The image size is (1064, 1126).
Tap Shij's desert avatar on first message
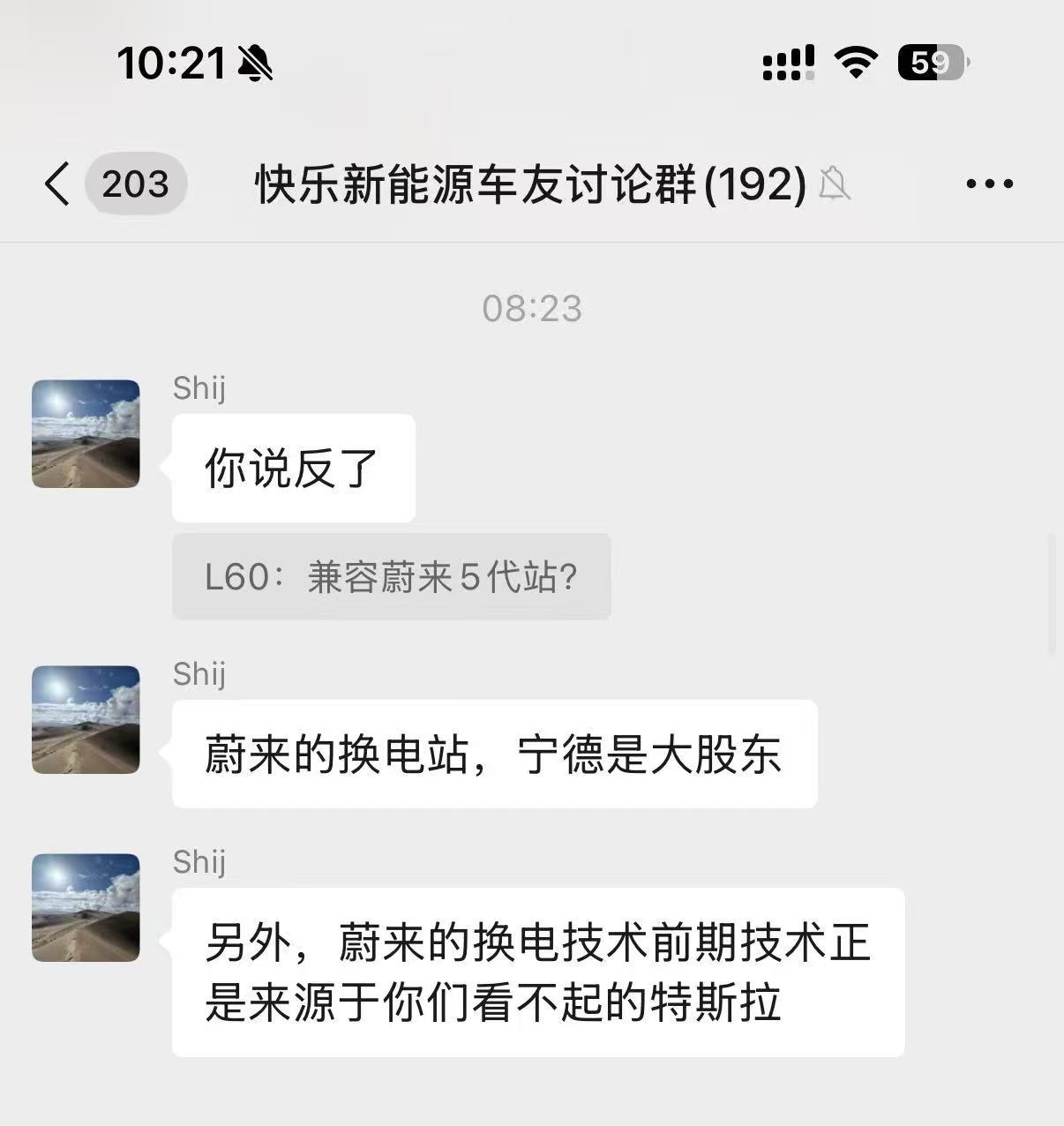[85, 433]
